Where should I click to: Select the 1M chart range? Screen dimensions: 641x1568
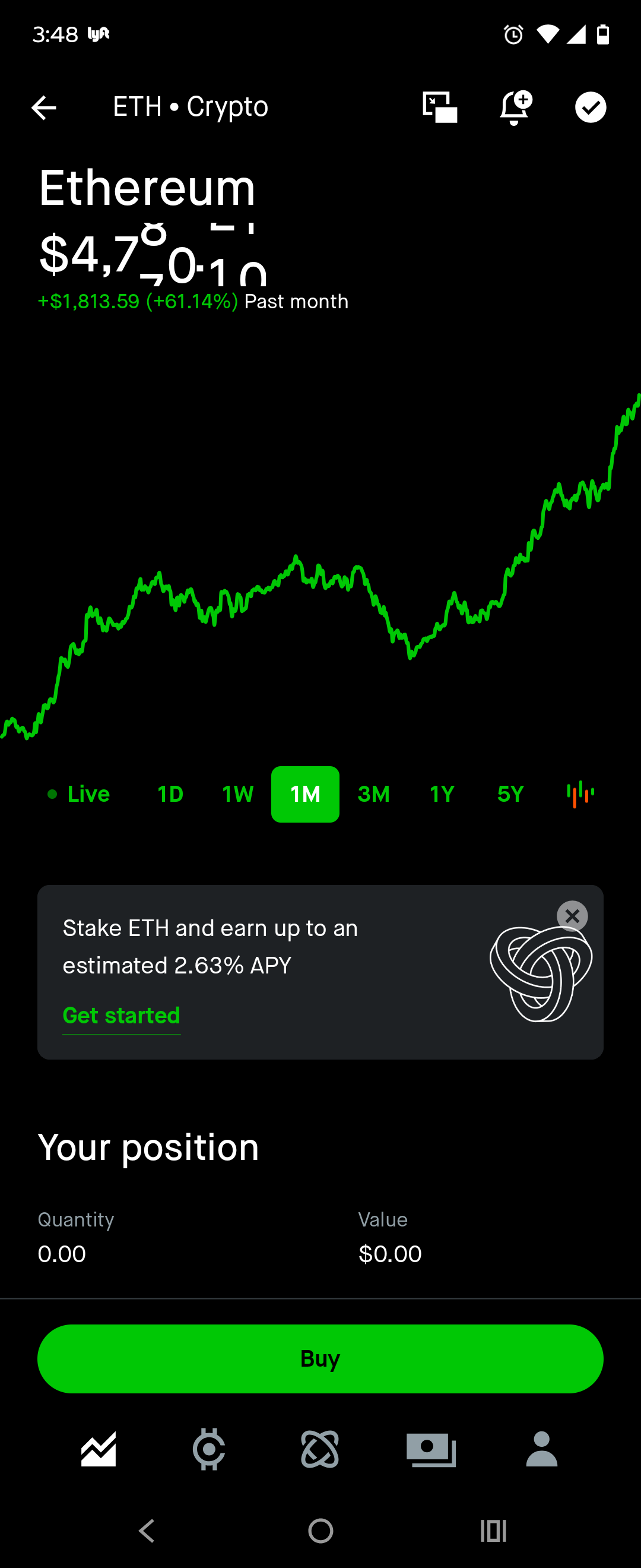click(x=305, y=794)
